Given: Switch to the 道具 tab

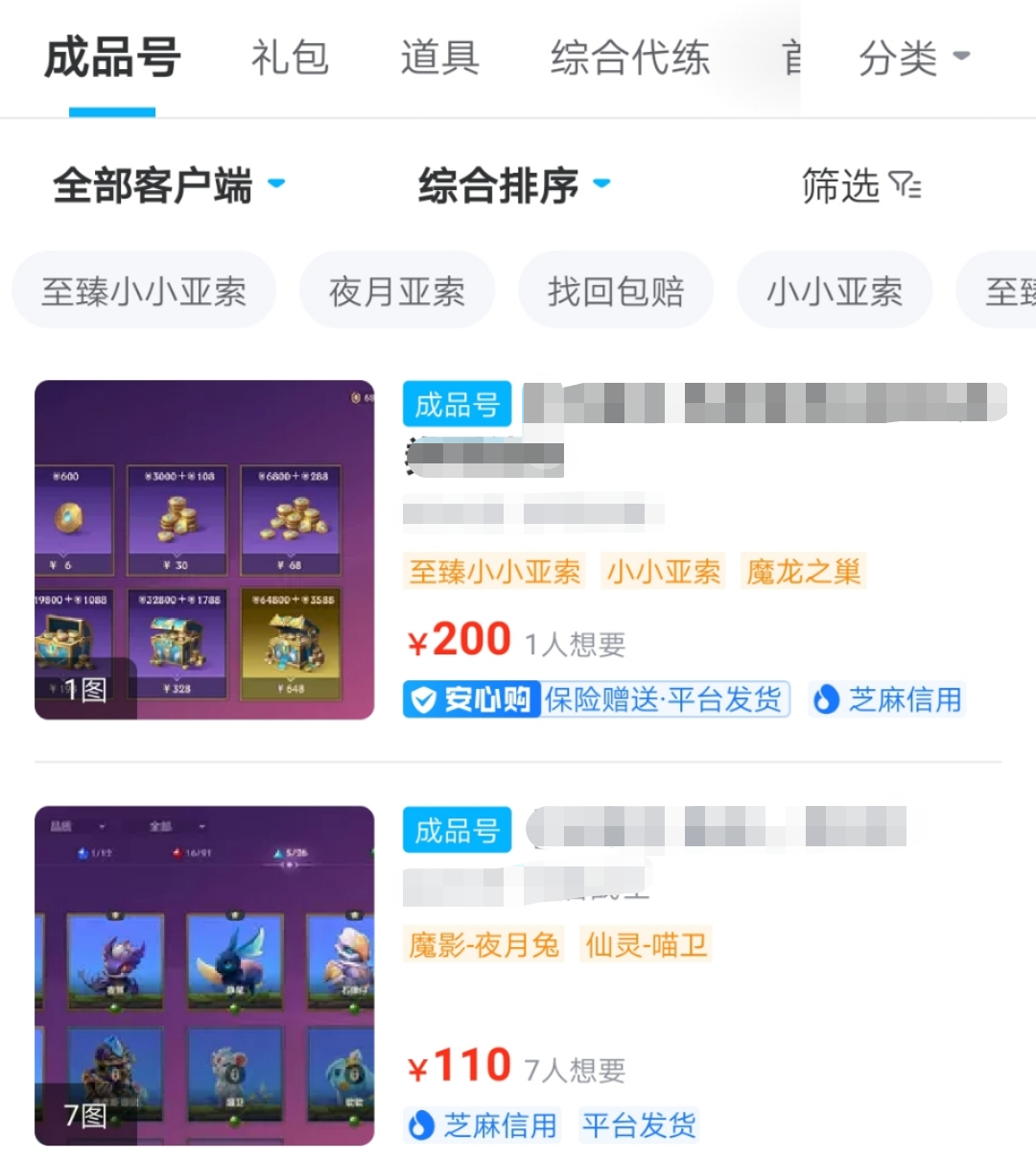Looking at the screenshot, I should tap(439, 59).
